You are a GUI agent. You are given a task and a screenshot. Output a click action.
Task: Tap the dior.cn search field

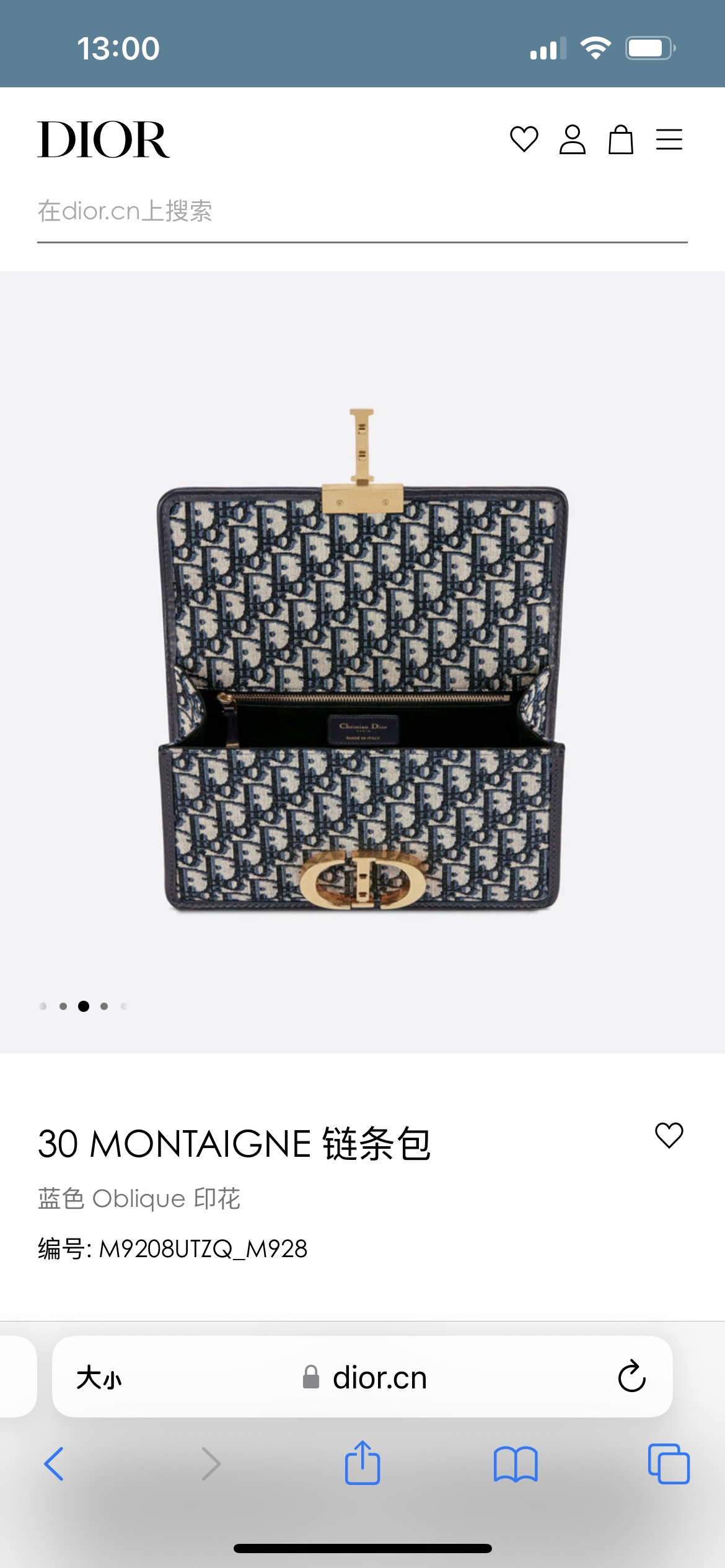pos(362,212)
